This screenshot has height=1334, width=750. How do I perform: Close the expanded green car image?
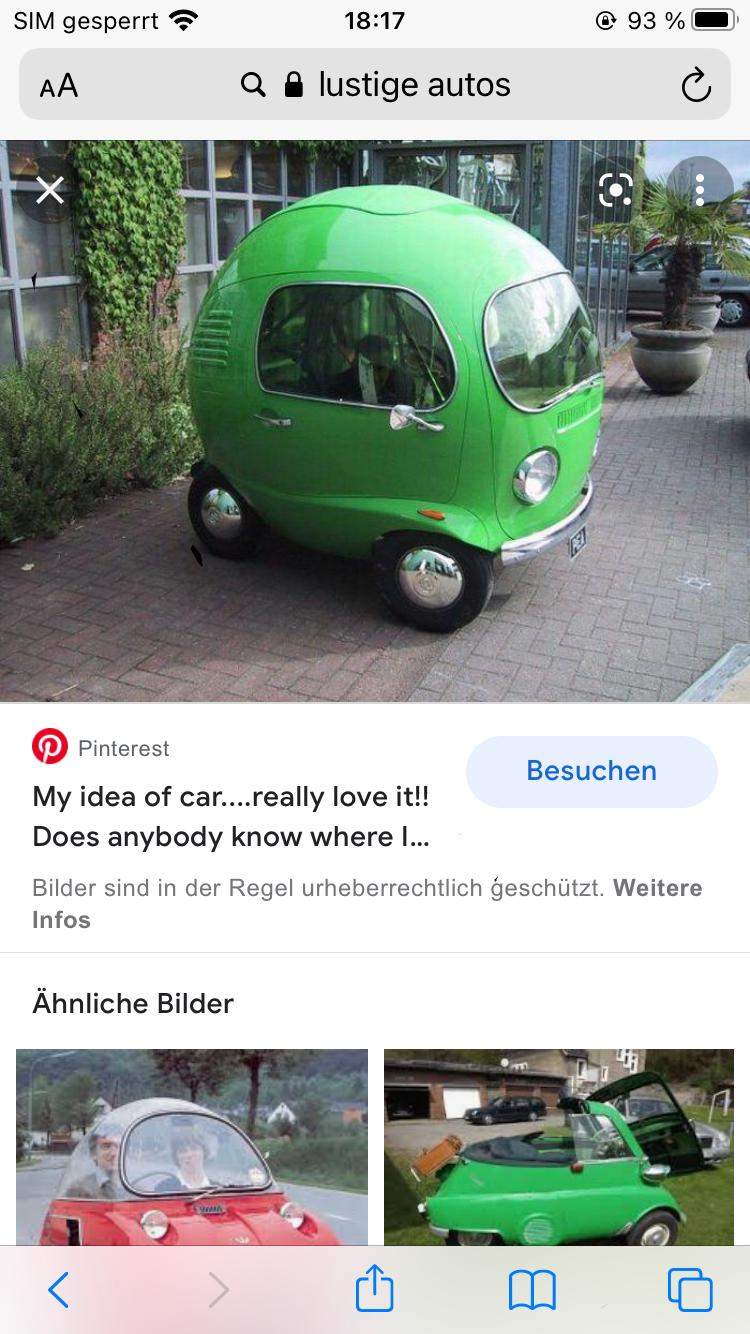point(50,190)
